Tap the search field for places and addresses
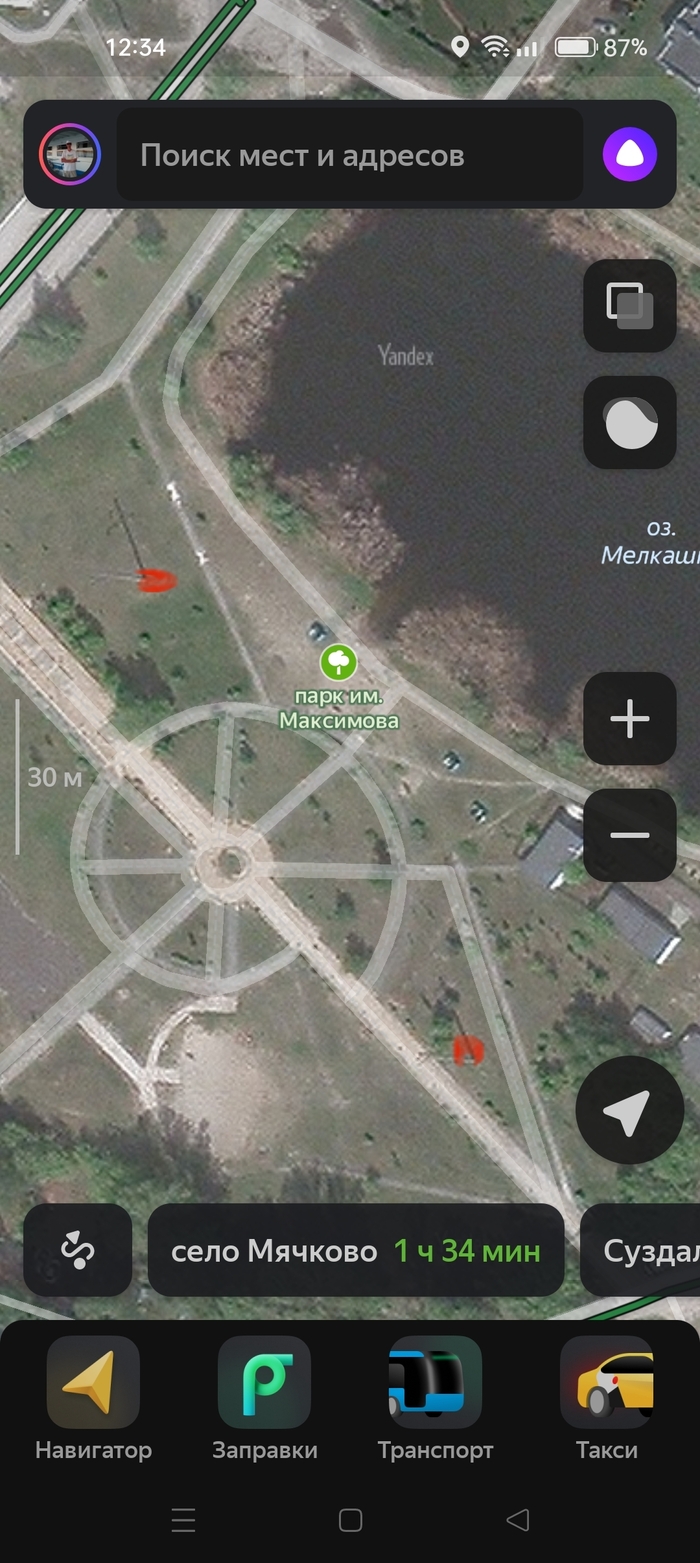The image size is (700, 1563). [350, 156]
